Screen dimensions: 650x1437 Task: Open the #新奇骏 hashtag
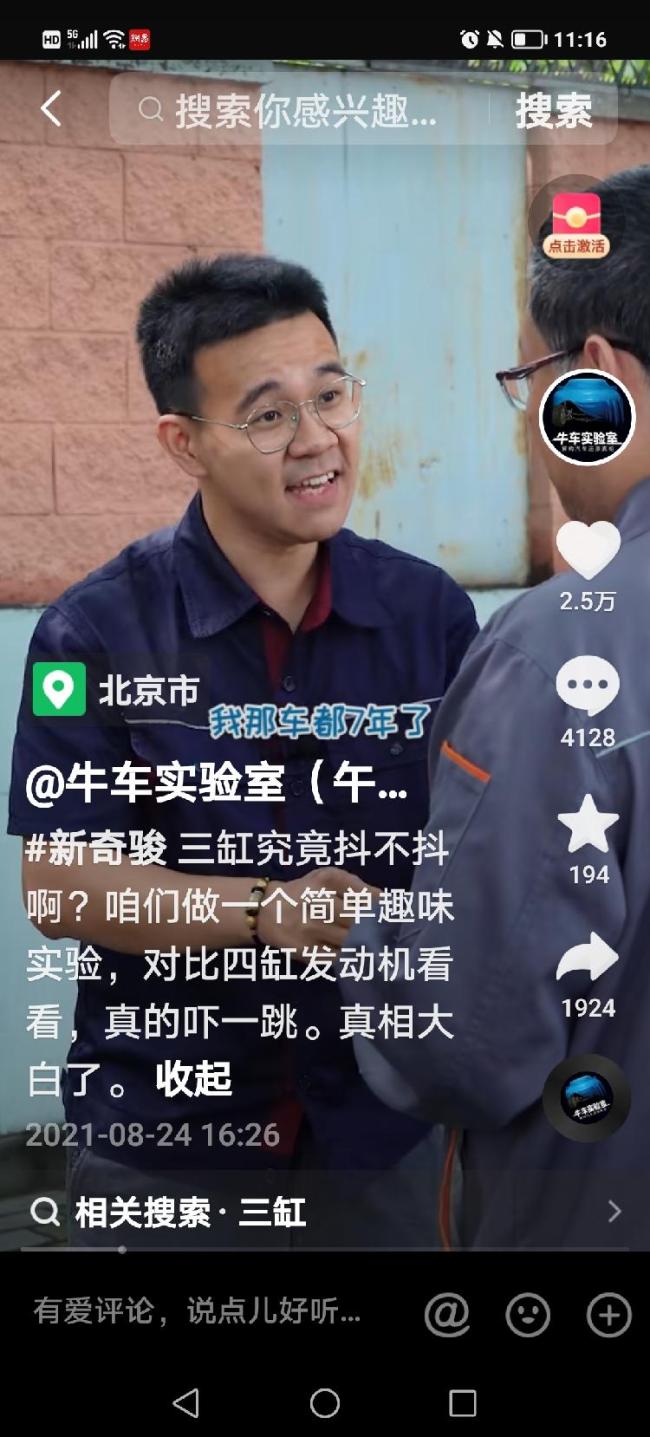point(97,849)
